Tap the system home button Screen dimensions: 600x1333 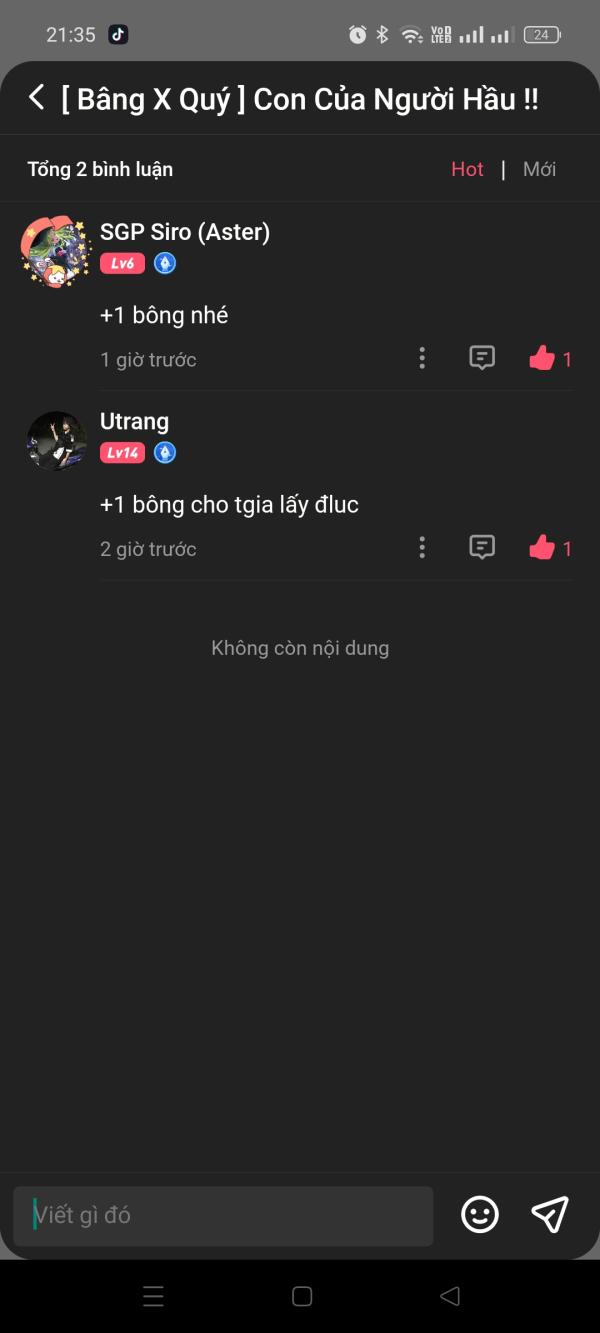coord(302,1296)
